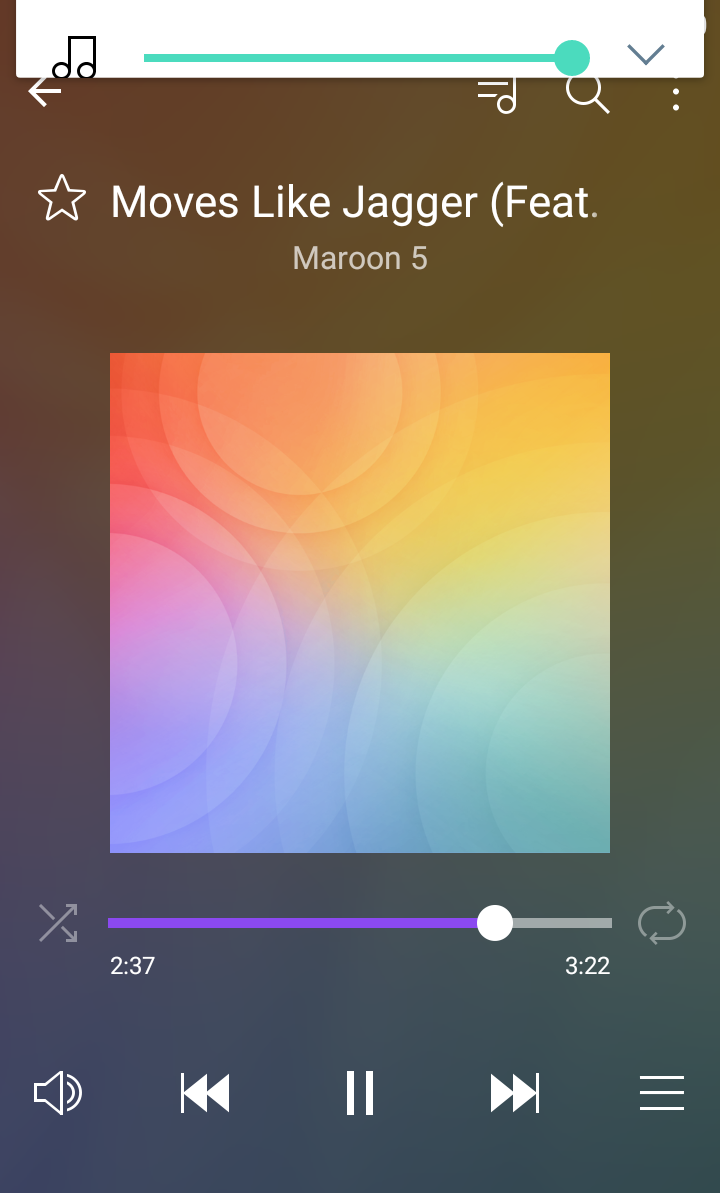This screenshot has height=1193, width=720.
Task: Pause the current song
Action: (x=360, y=1093)
